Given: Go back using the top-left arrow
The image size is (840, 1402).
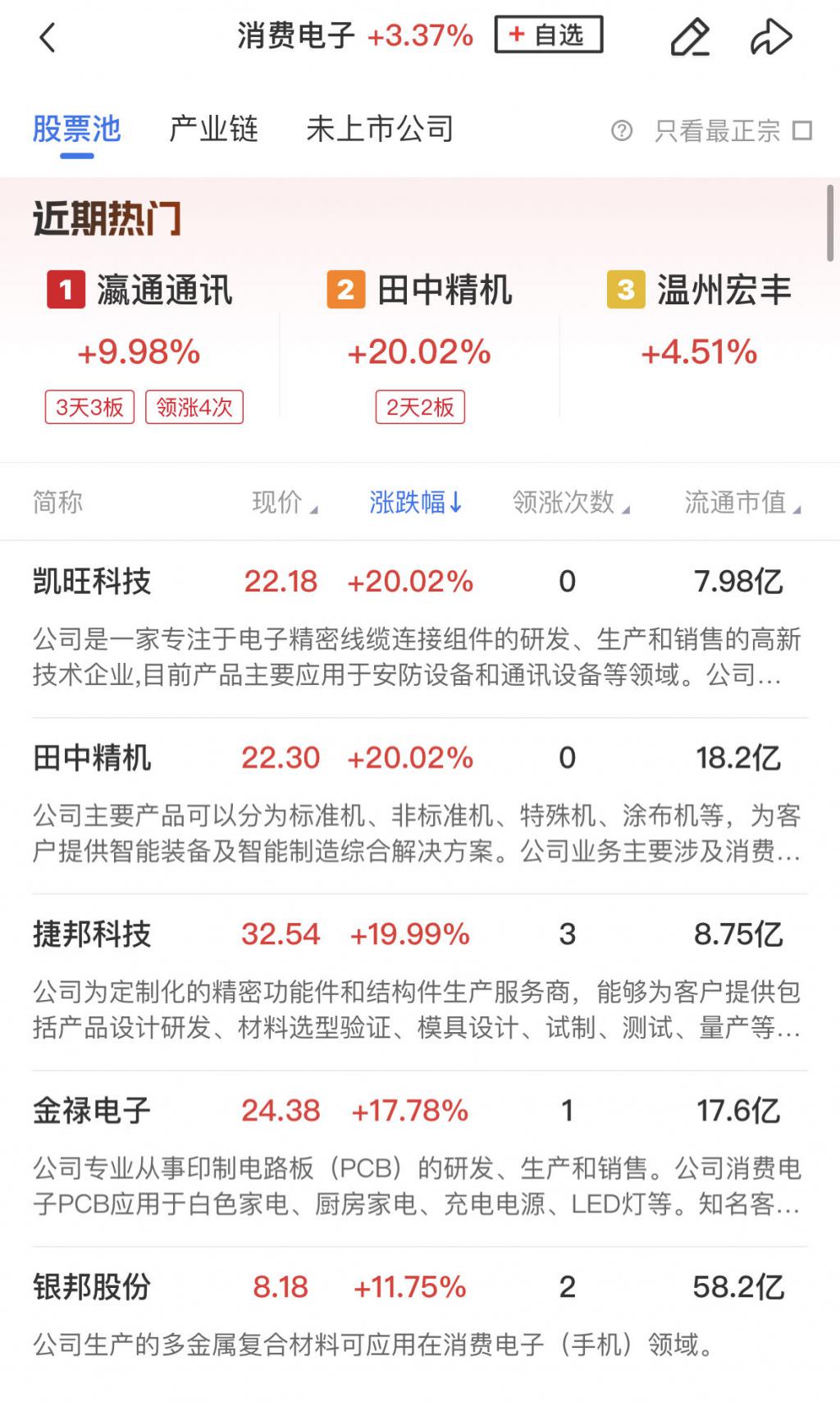Looking at the screenshot, I should tap(48, 38).
